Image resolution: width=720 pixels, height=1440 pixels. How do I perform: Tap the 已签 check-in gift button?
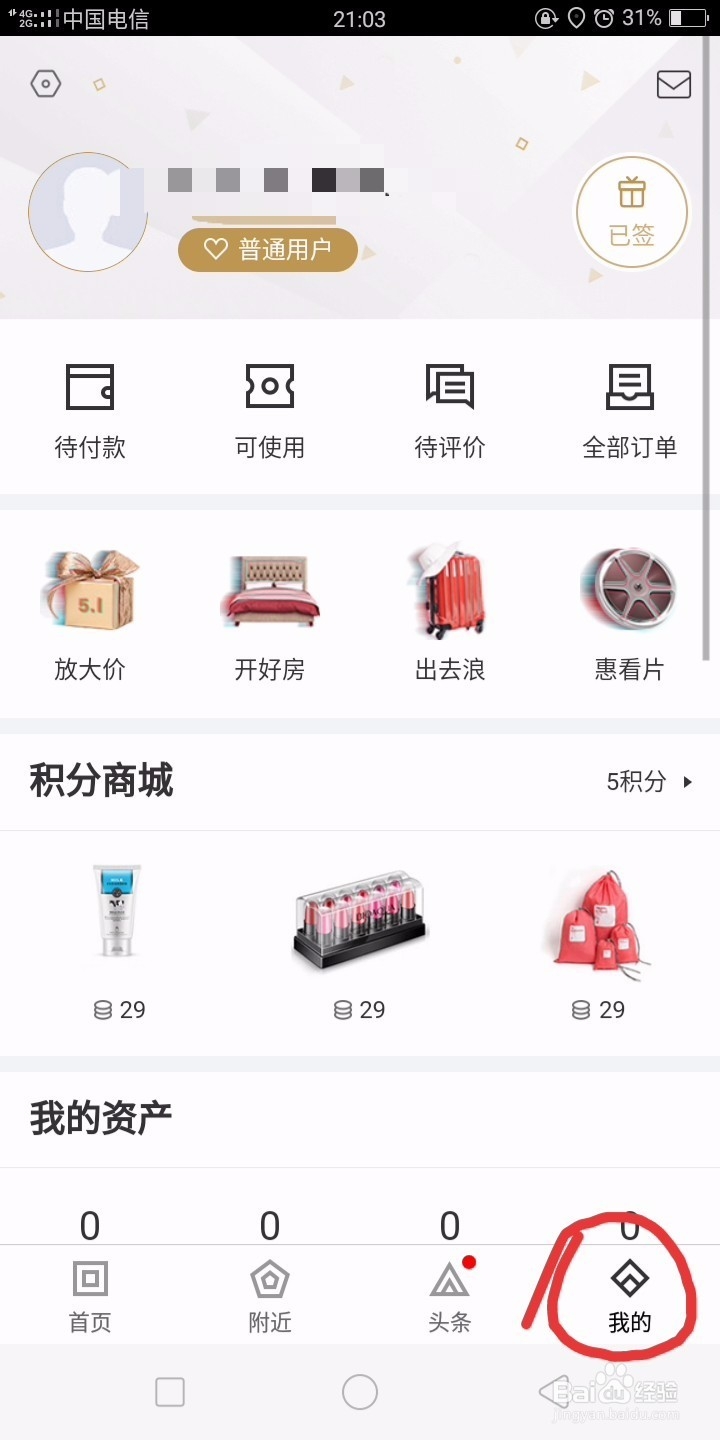coord(631,210)
